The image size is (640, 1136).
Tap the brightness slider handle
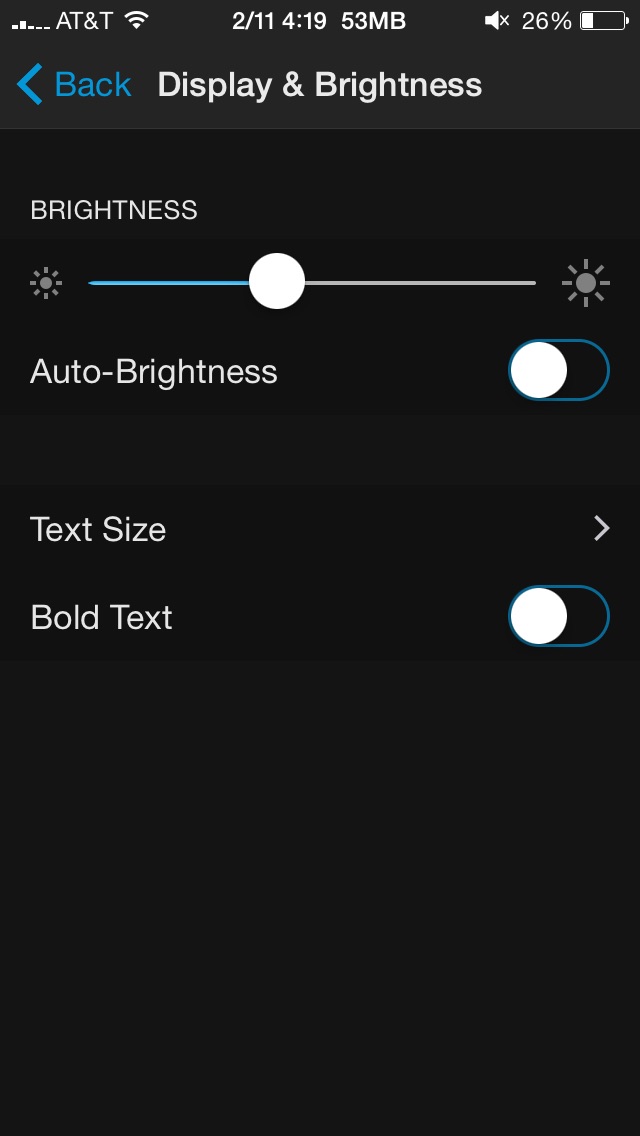click(277, 281)
